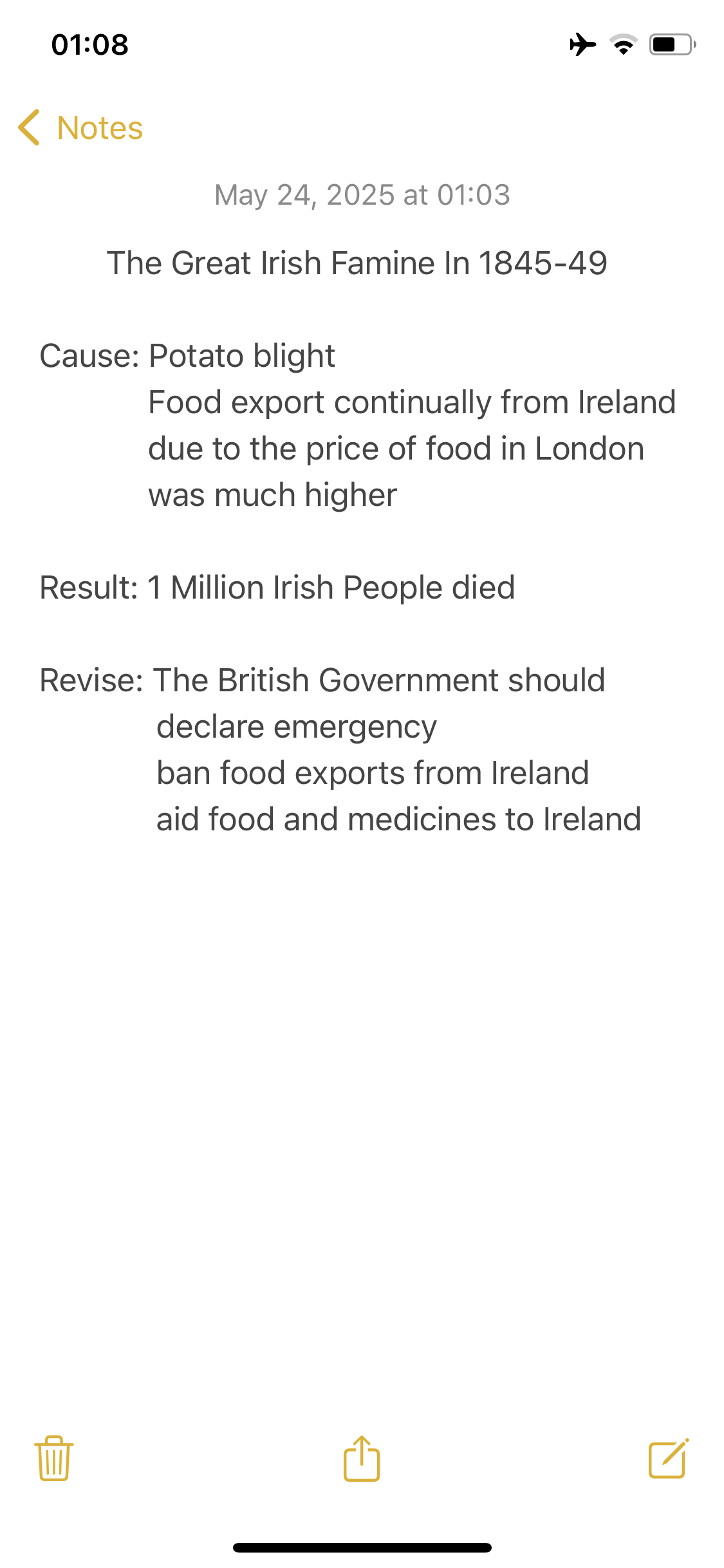Delete this note with the trash icon
724x1568 pixels.
[x=54, y=1459]
